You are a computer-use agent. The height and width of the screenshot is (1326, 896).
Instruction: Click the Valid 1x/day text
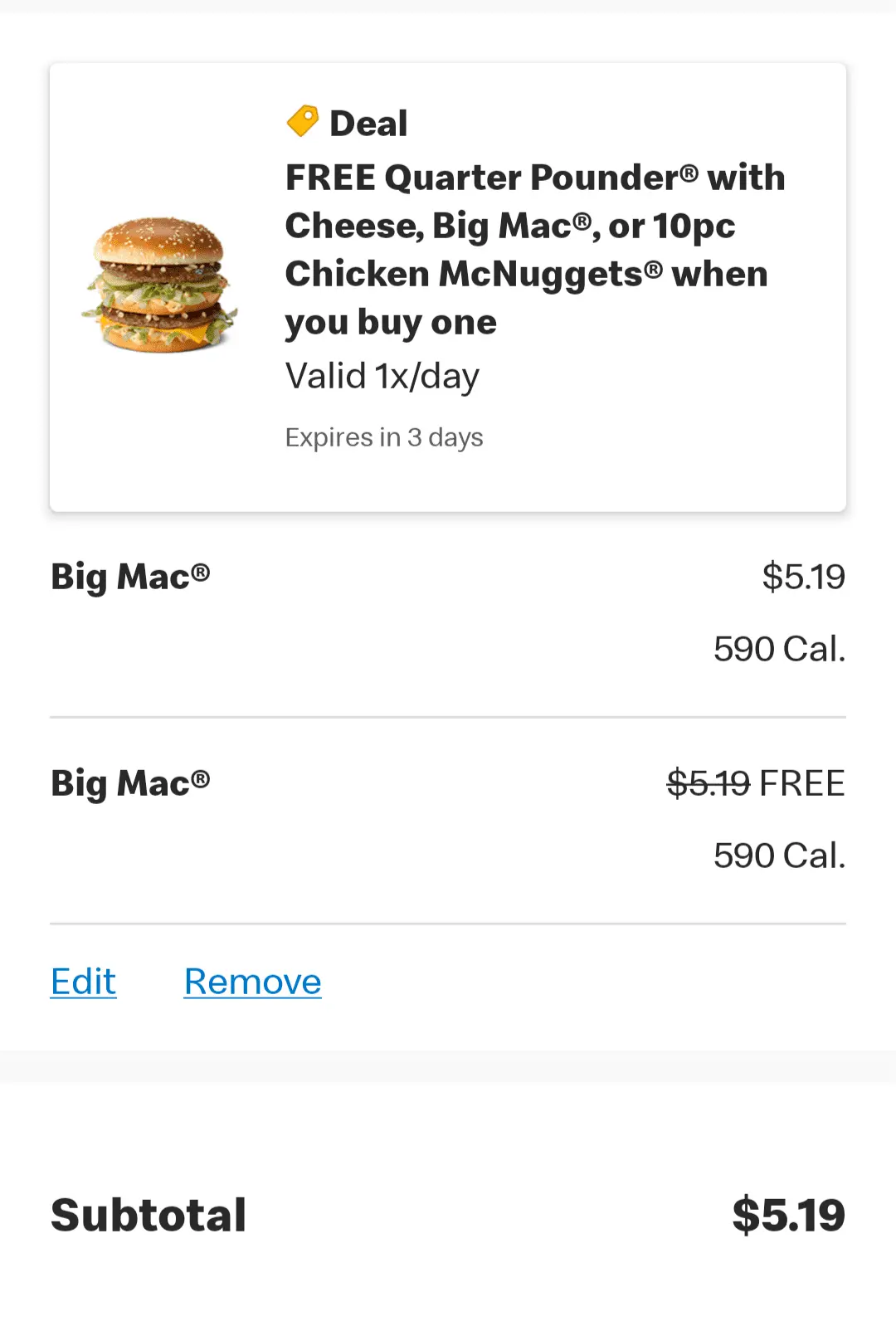click(382, 375)
